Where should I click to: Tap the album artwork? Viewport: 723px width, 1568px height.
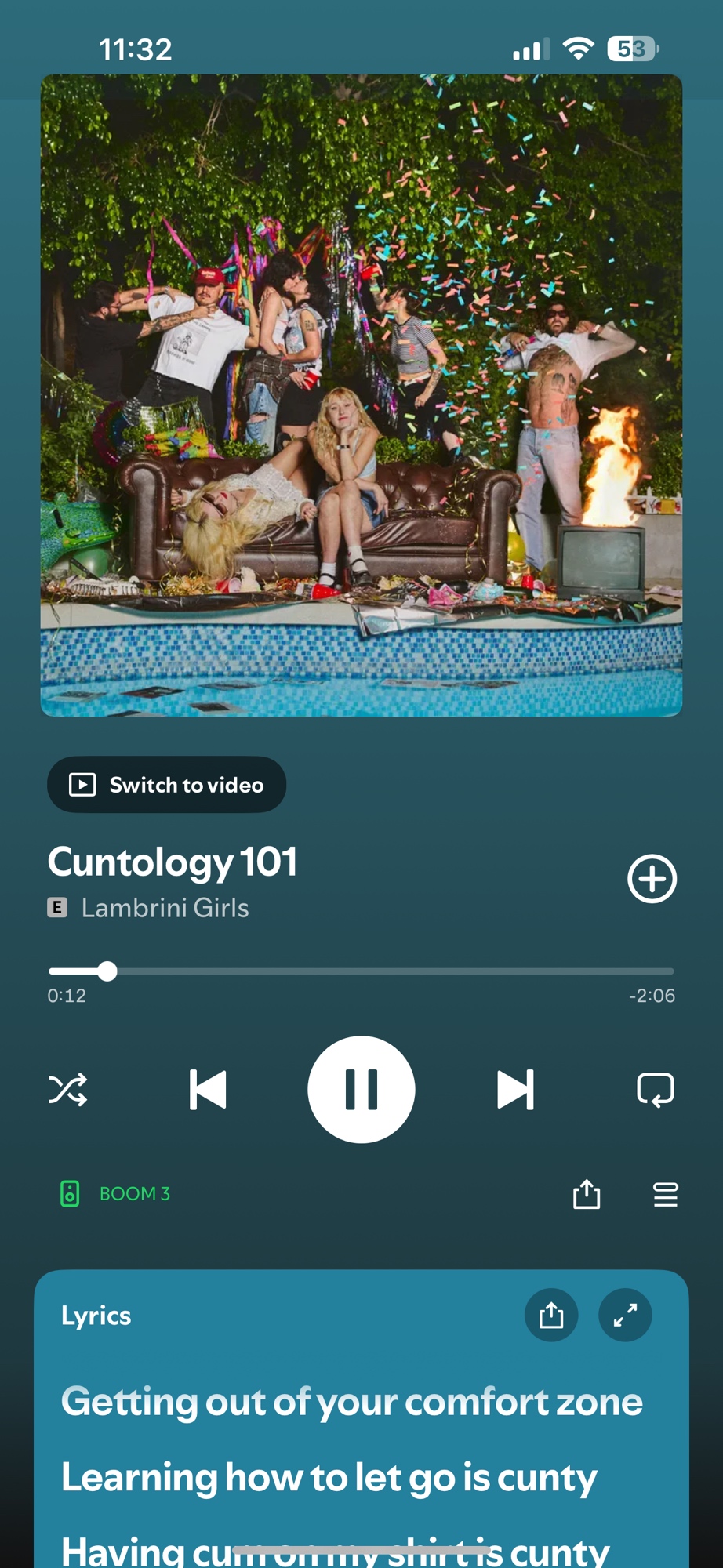click(x=361, y=395)
